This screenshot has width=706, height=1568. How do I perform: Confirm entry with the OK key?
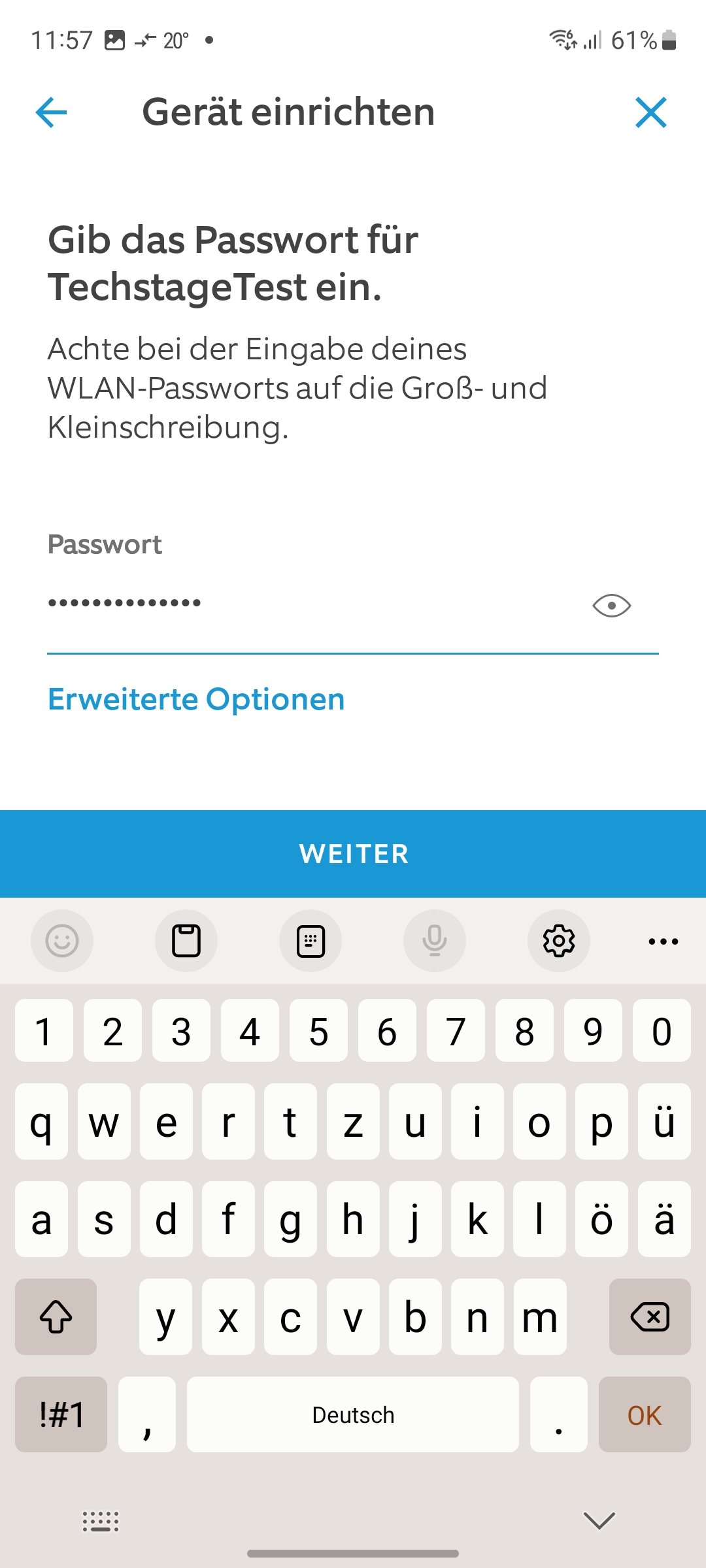pyautogui.click(x=645, y=1414)
